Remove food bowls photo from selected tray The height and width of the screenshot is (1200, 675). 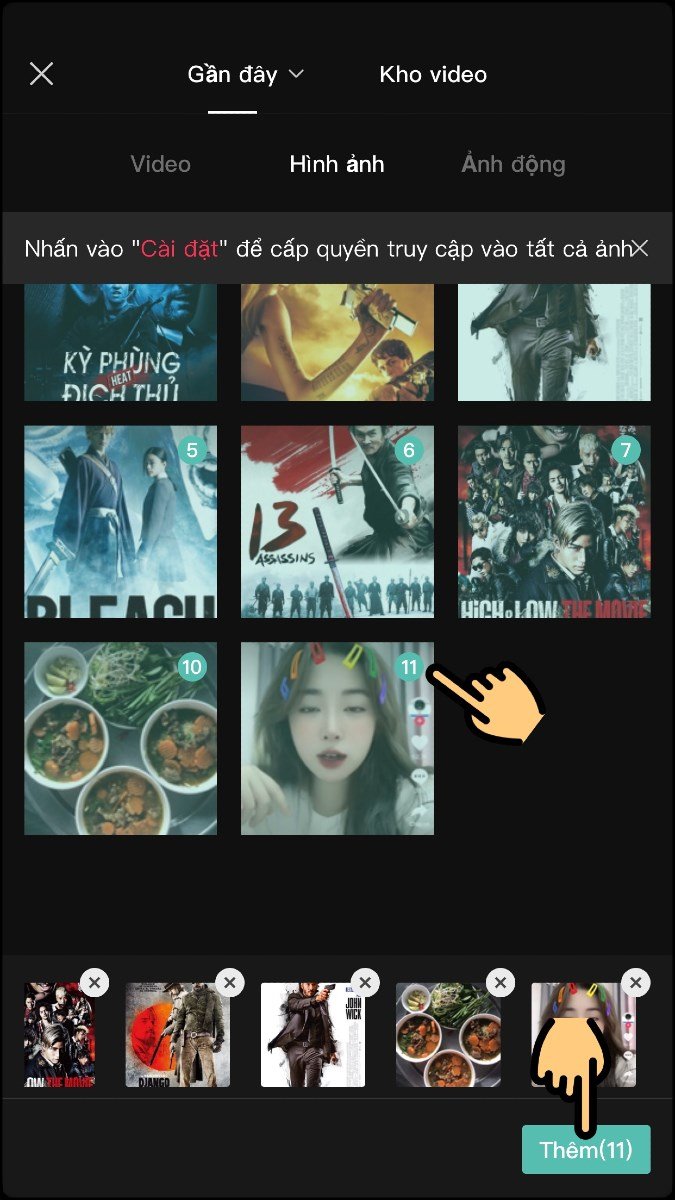tap(500, 982)
